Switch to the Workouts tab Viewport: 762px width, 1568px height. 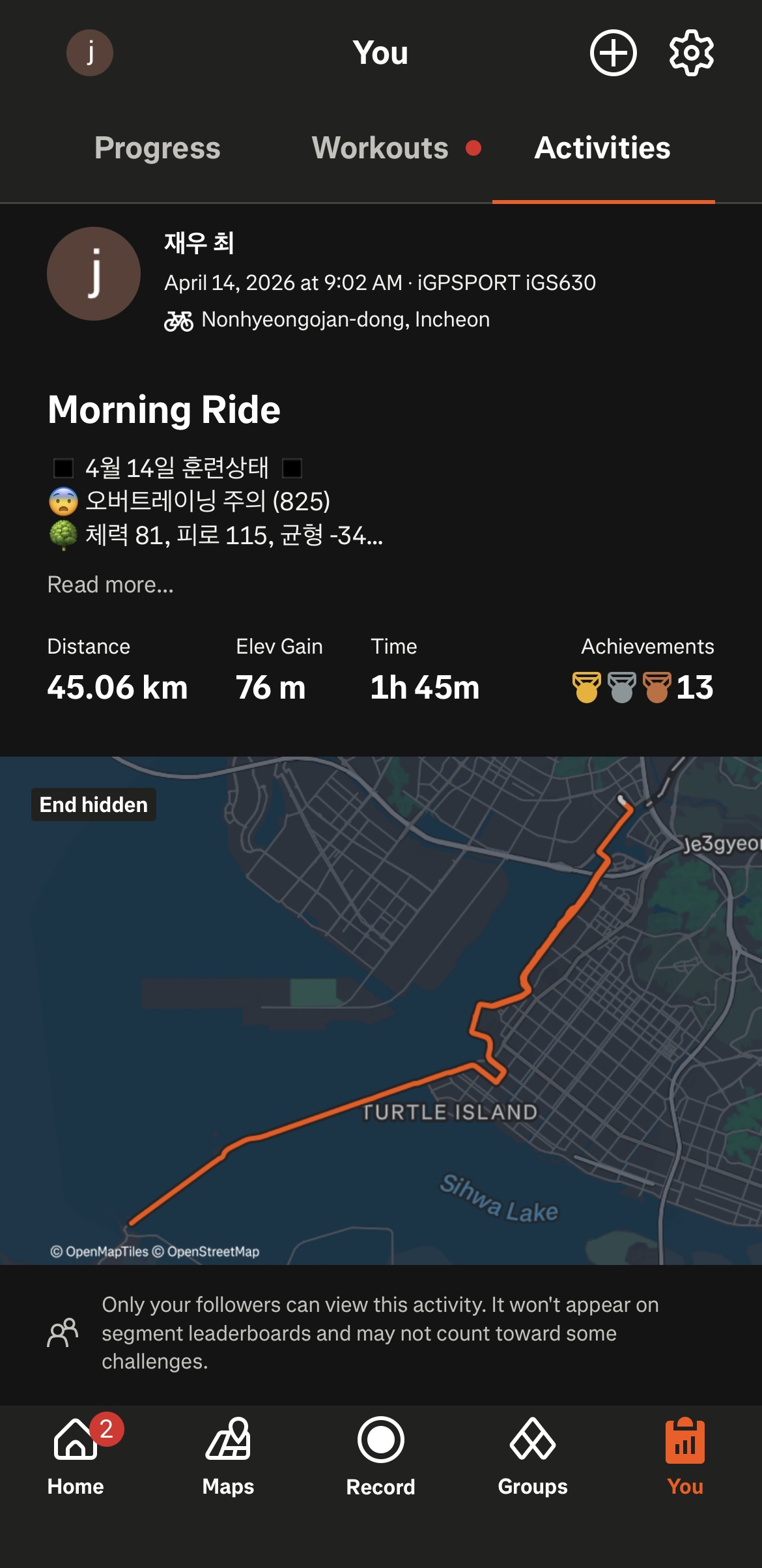coord(380,148)
